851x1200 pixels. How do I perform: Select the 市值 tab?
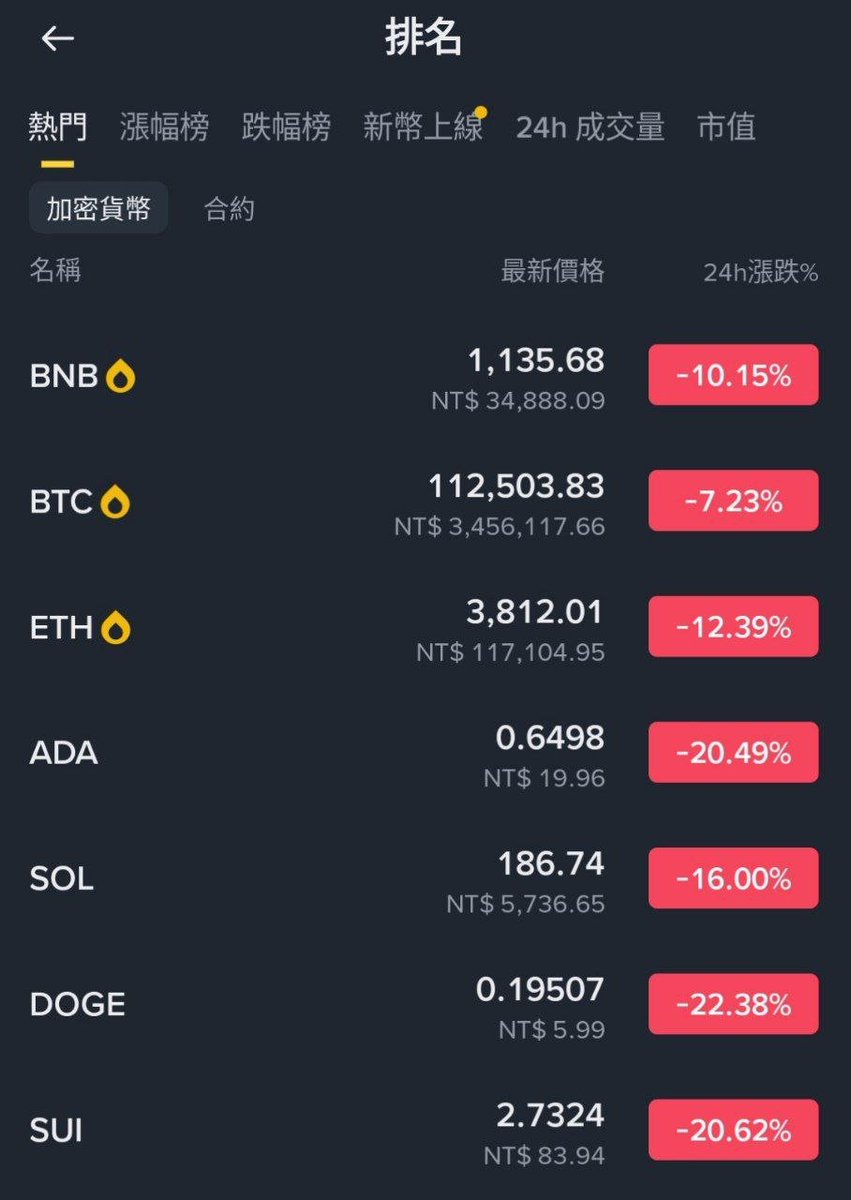[726, 127]
